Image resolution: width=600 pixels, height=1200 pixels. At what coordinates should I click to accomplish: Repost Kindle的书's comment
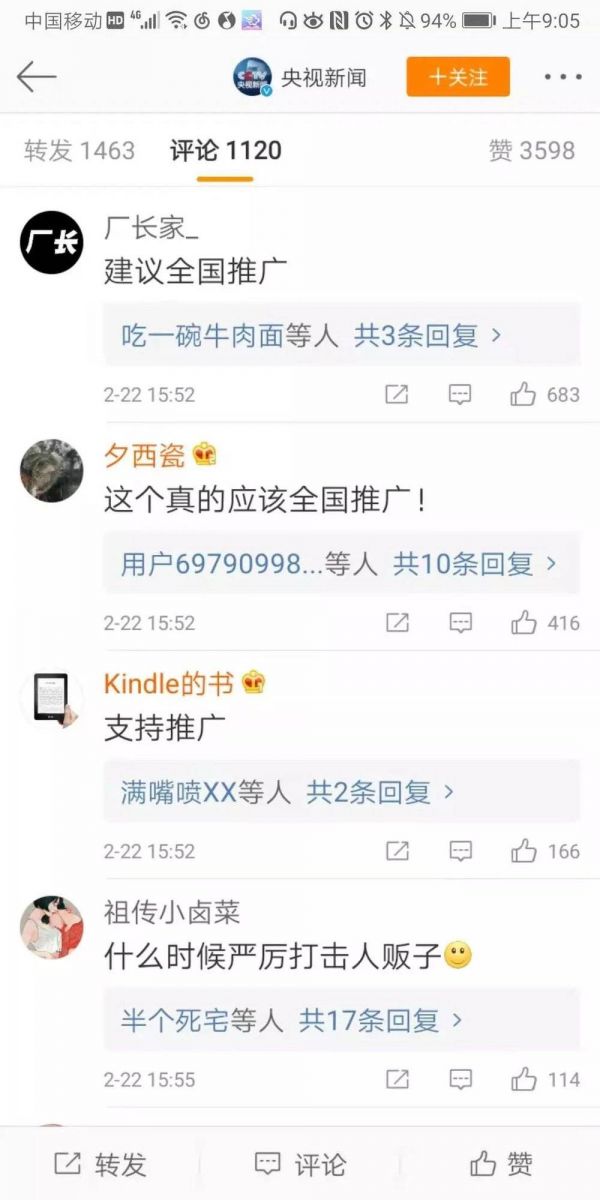[397, 851]
